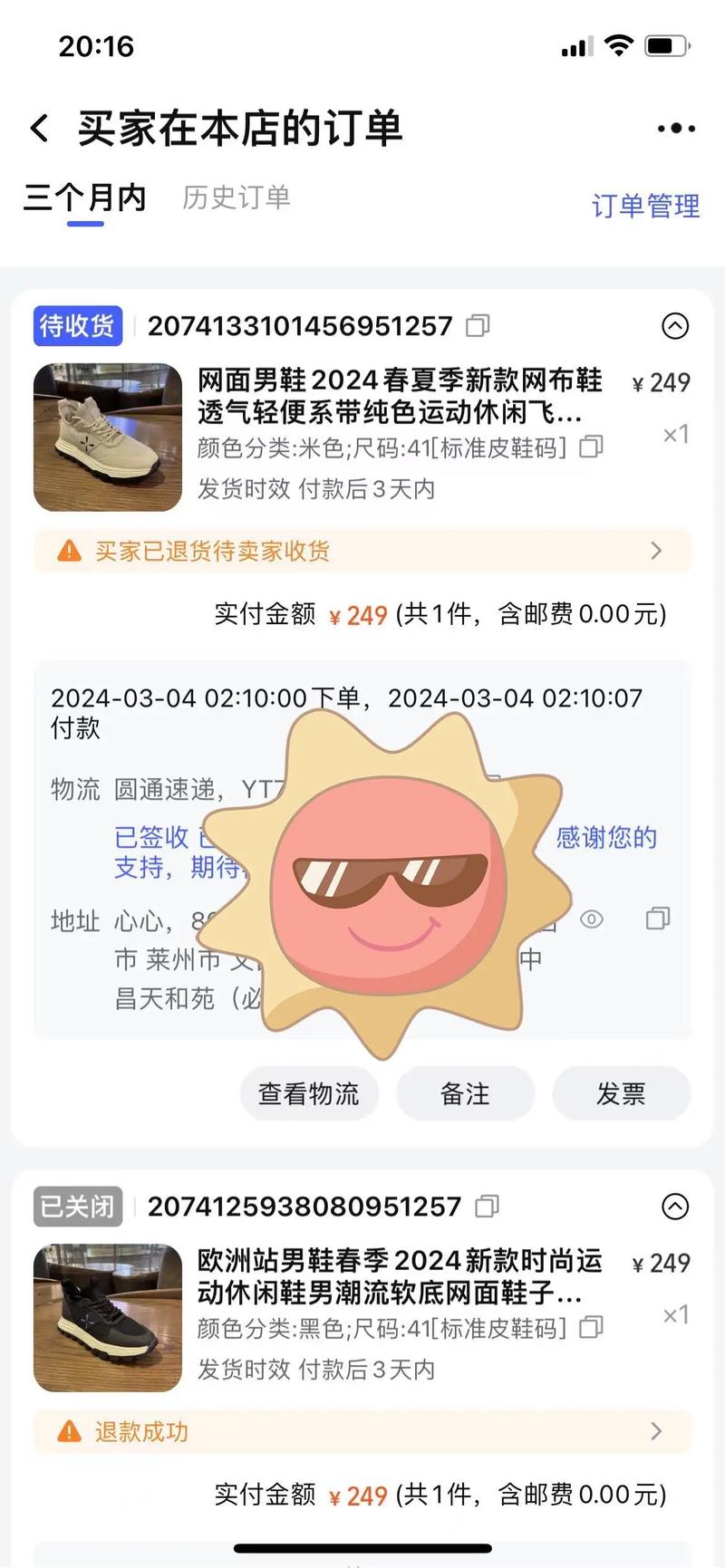
Task: Tap the back arrow to leave order list
Action: click(40, 128)
